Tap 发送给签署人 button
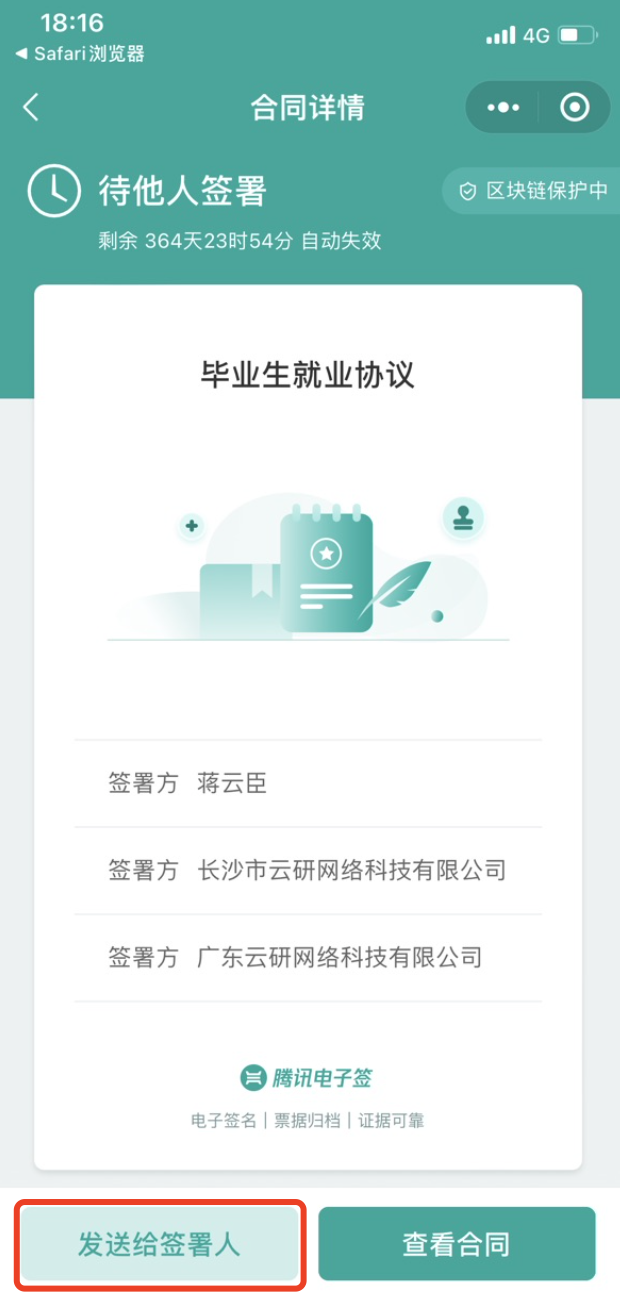620x1306 pixels. [x=159, y=1244]
